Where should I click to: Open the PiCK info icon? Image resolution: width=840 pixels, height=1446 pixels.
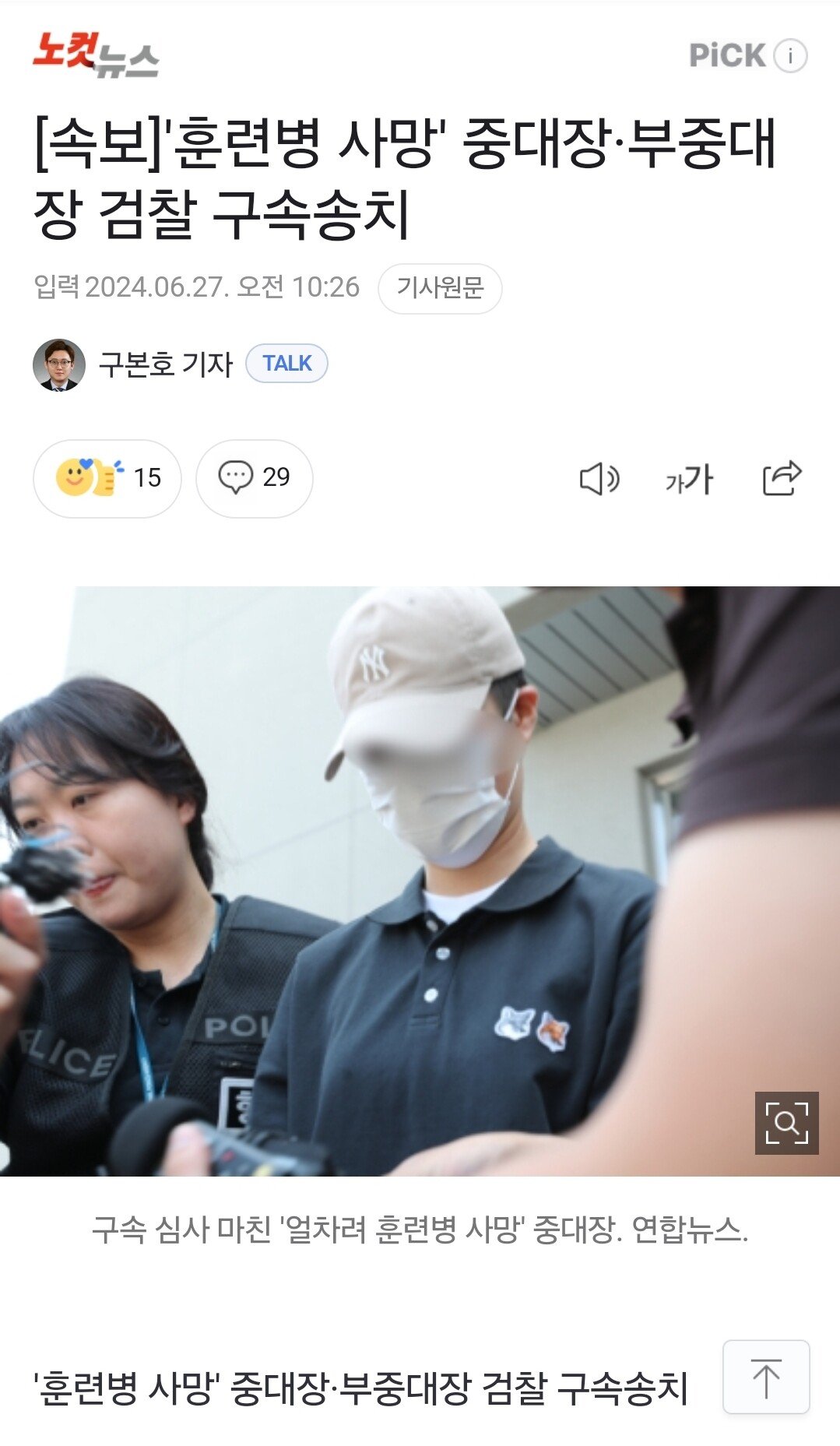[791, 55]
